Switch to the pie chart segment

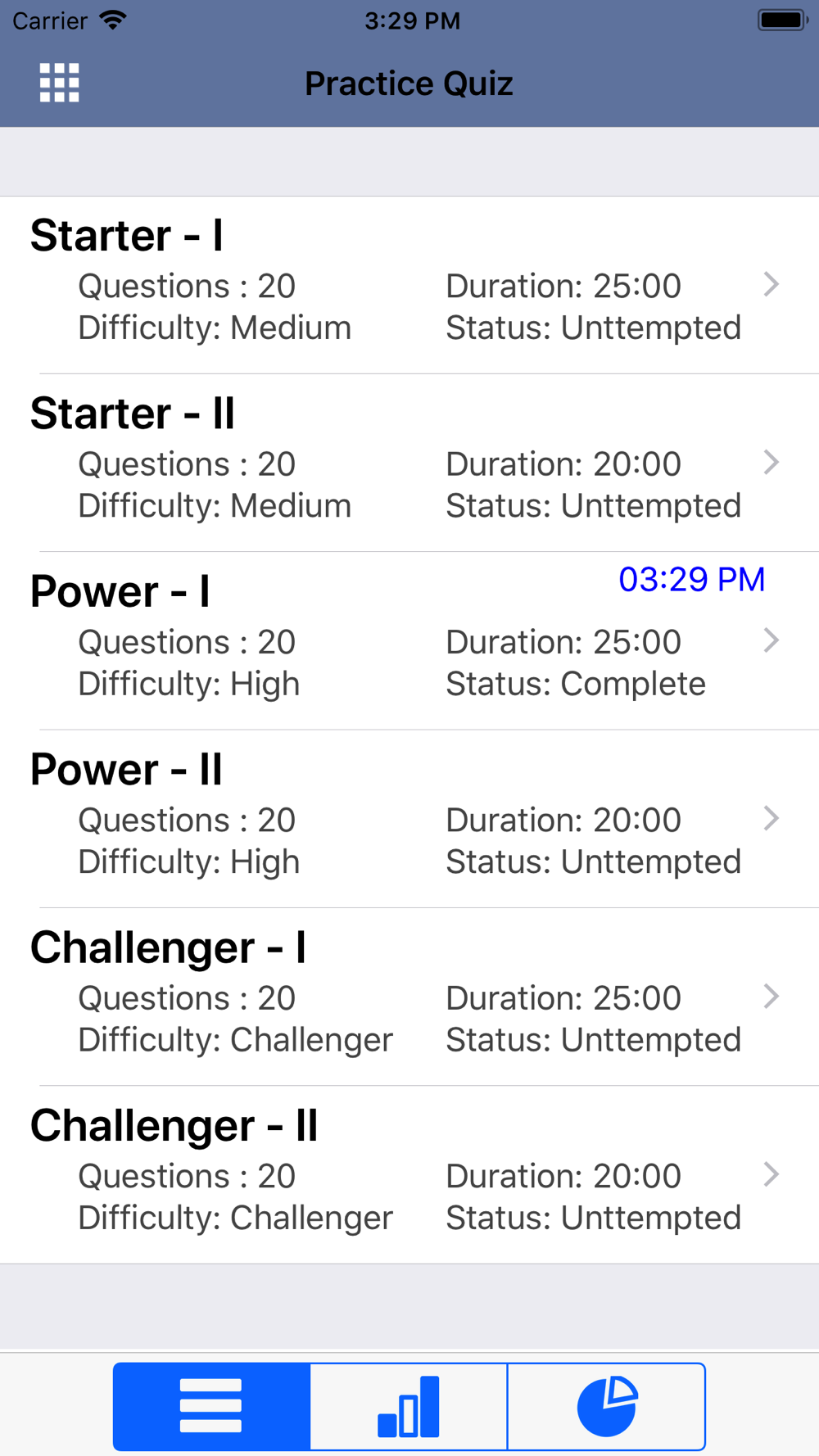click(607, 1406)
